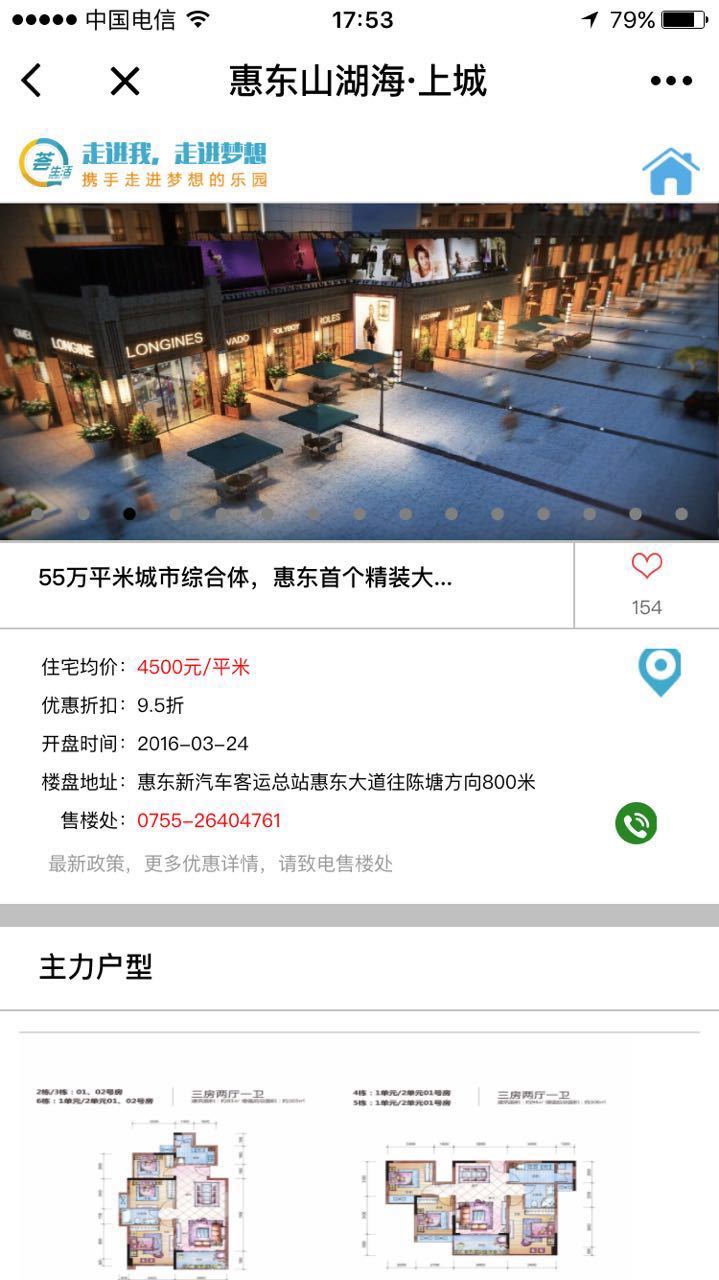Close the web page with X
This screenshot has height=1280, width=719.
(125, 81)
